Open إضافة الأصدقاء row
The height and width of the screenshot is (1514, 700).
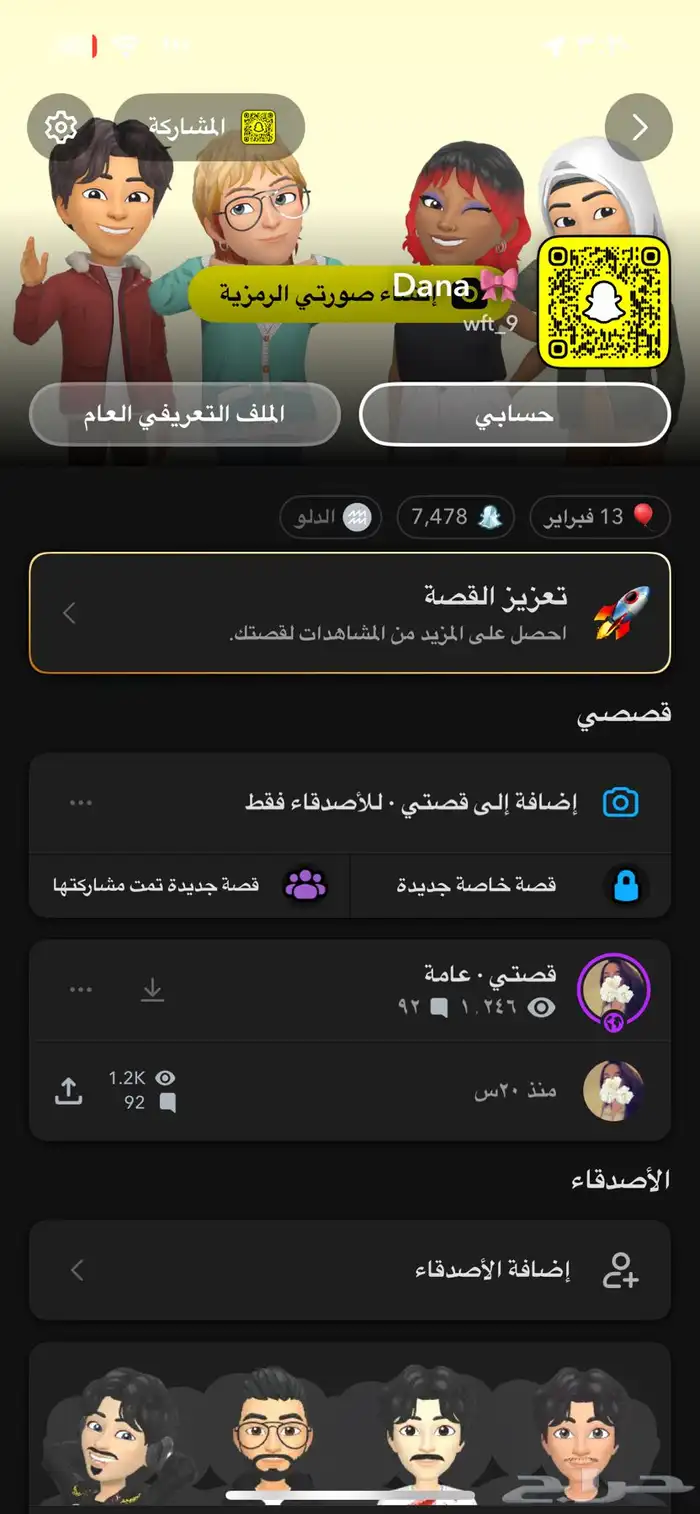click(x=350, y=1270)
